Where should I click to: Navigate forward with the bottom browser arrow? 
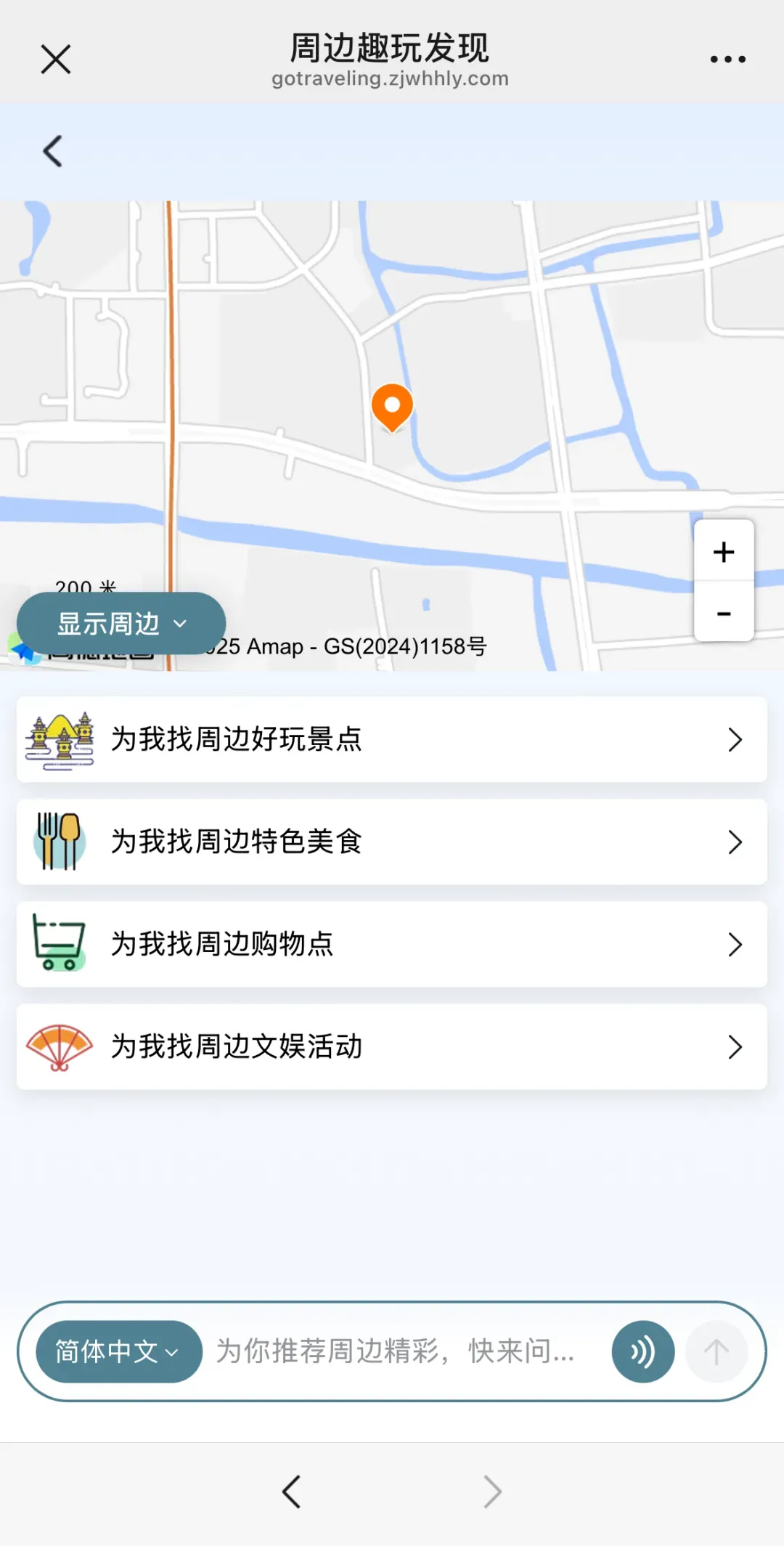(x=493, y=1492)
